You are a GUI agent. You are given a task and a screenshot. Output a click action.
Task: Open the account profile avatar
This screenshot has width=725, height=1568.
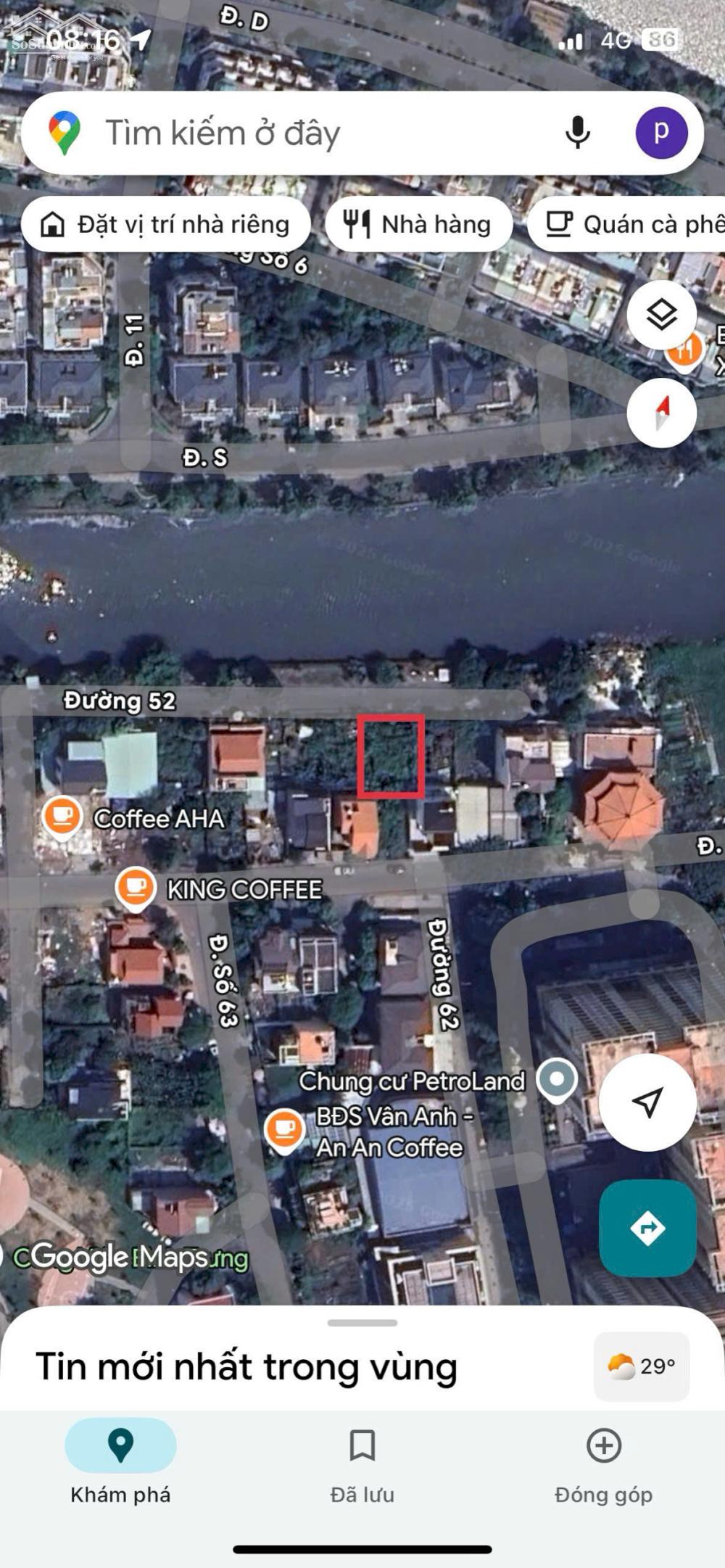point(660,133)
